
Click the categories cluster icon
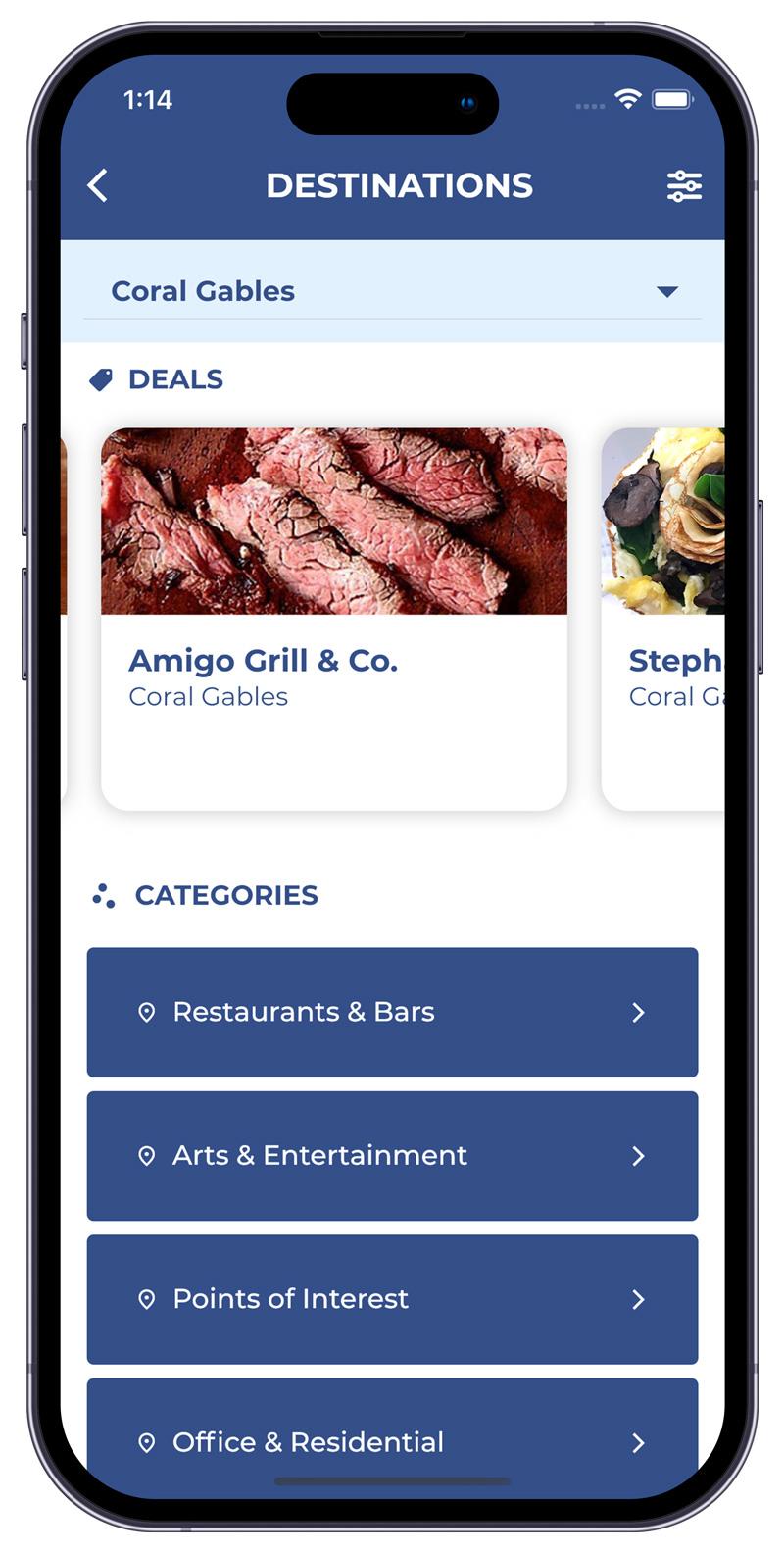[x=105, y=894]
